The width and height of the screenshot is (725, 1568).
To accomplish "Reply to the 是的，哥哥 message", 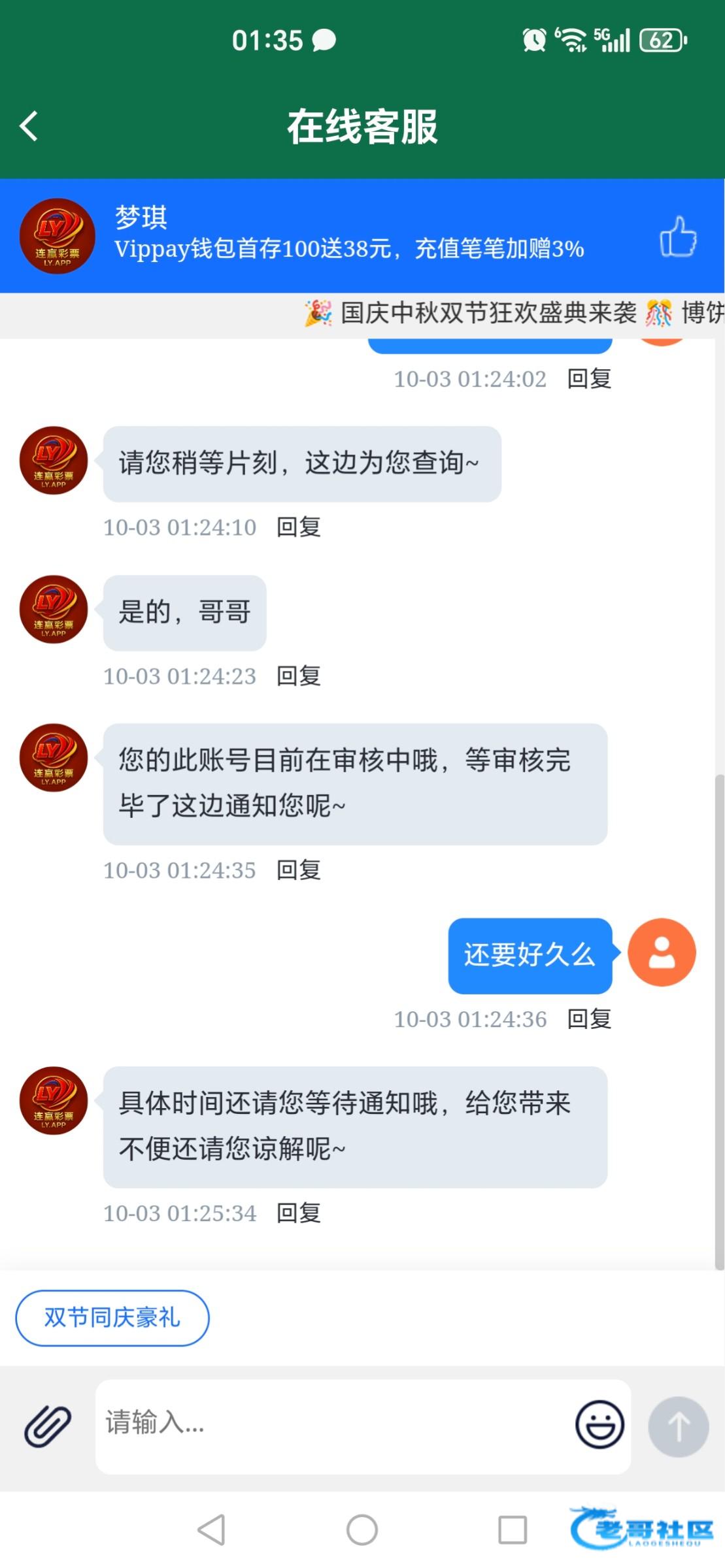I will [x=299, y=676].
